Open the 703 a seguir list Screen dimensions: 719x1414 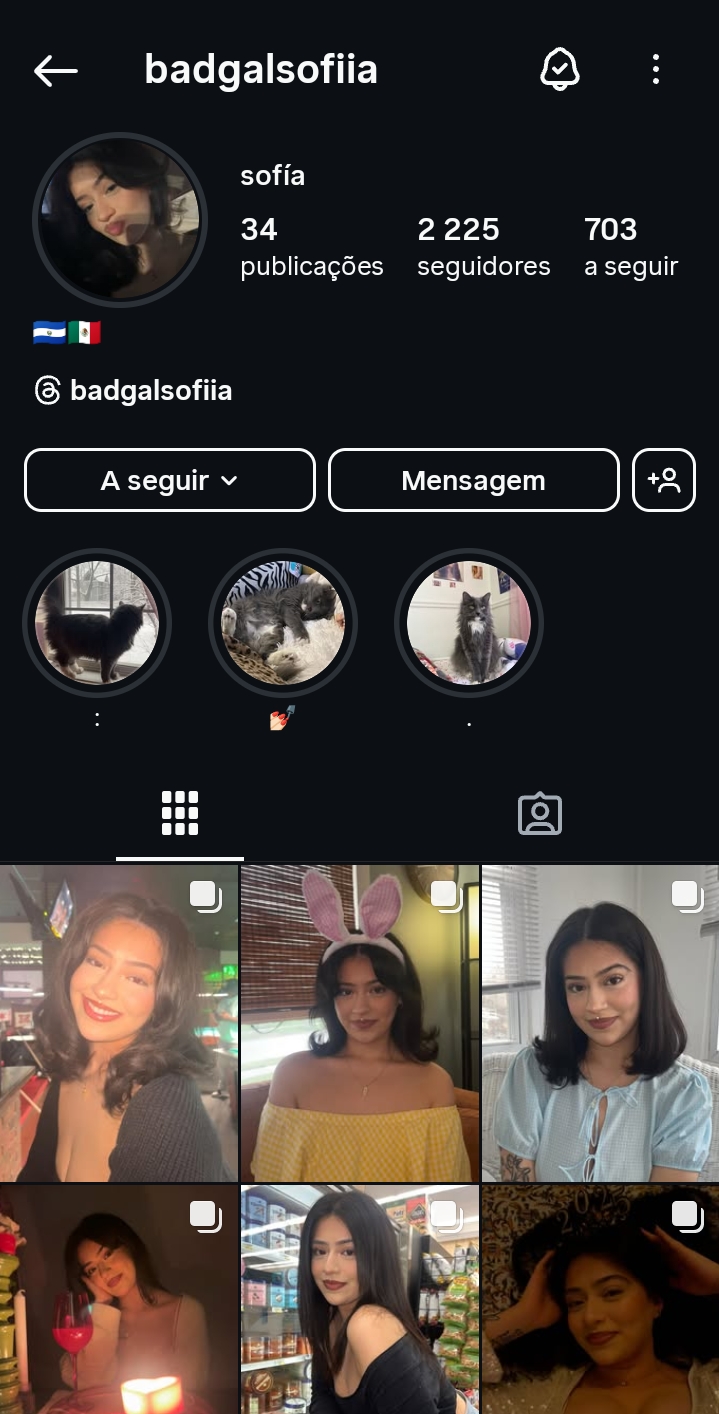631,246
